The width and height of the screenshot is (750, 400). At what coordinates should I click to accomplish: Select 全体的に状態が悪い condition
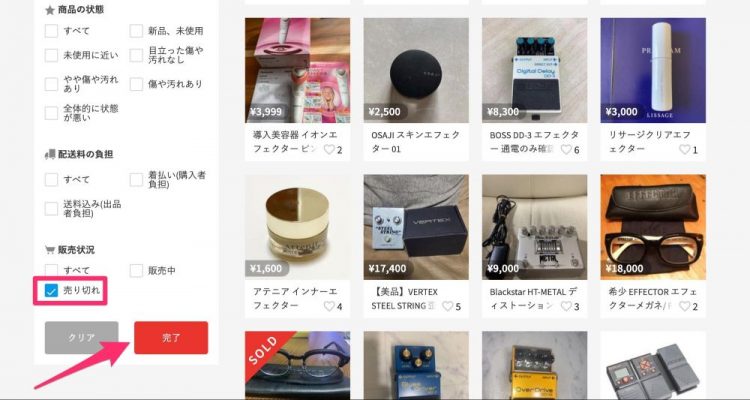[x=51, y=112]
